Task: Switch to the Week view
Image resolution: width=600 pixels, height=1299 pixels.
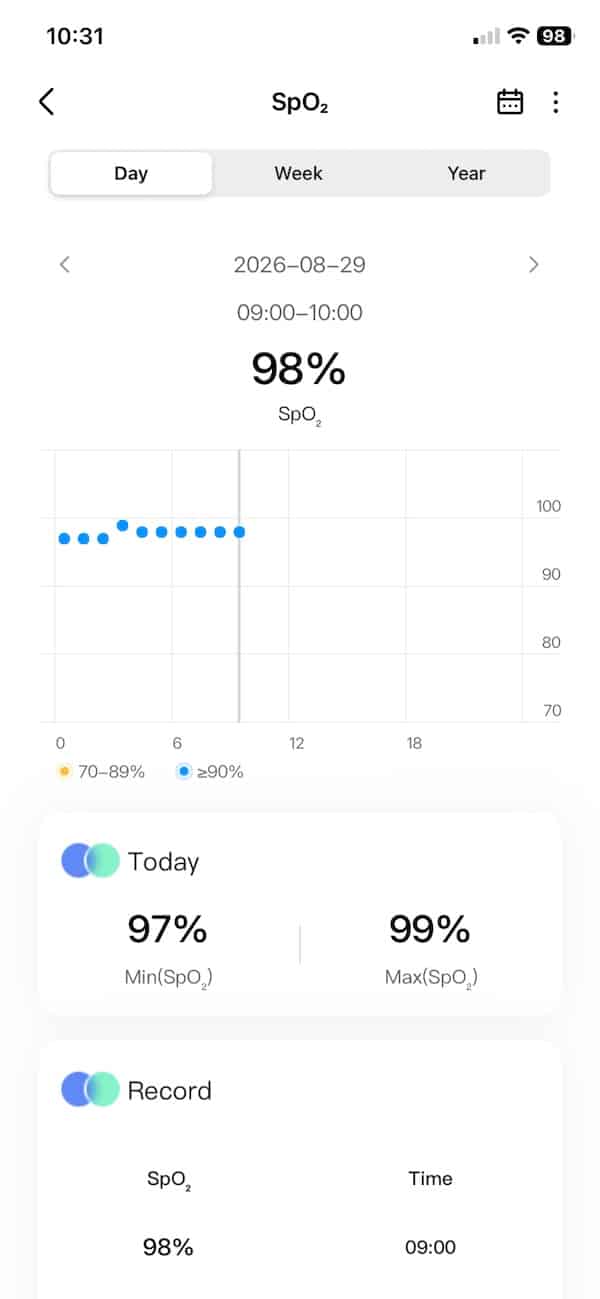Action: (x=299, y=173)
